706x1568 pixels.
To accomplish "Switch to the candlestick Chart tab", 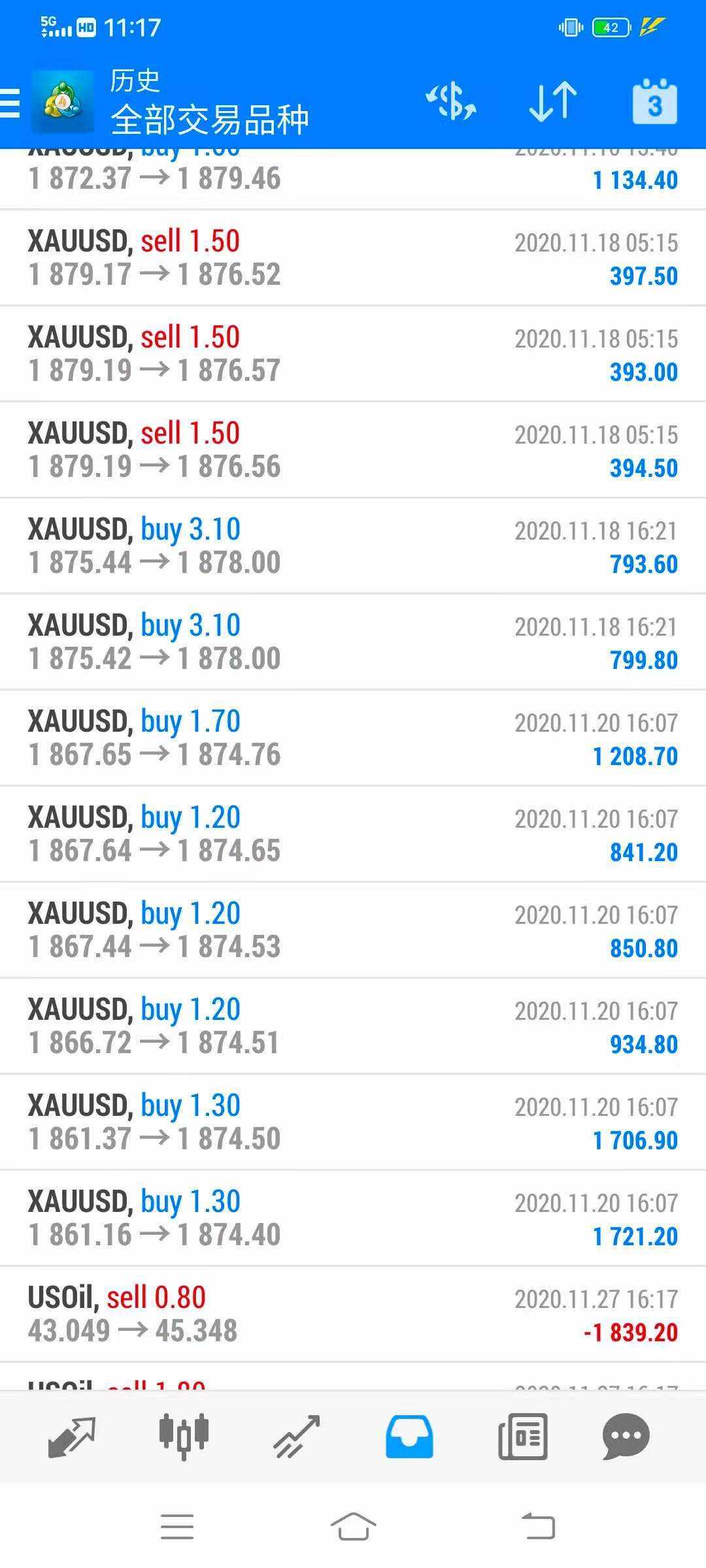I will point(184,1437).
